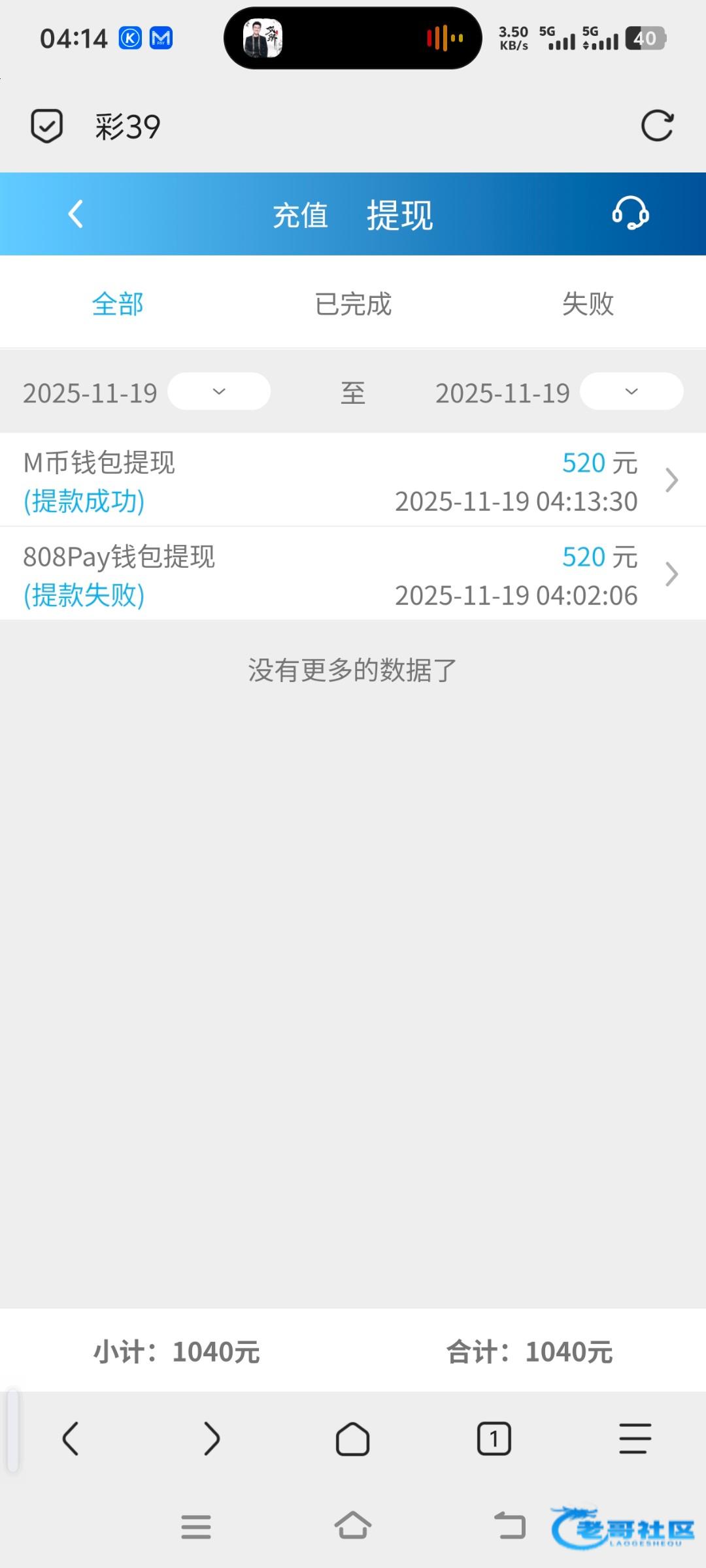Screen dimensions: 706x1568
Task: Open 808Pay钱包提现 failed record
Action: coord(353,574)
